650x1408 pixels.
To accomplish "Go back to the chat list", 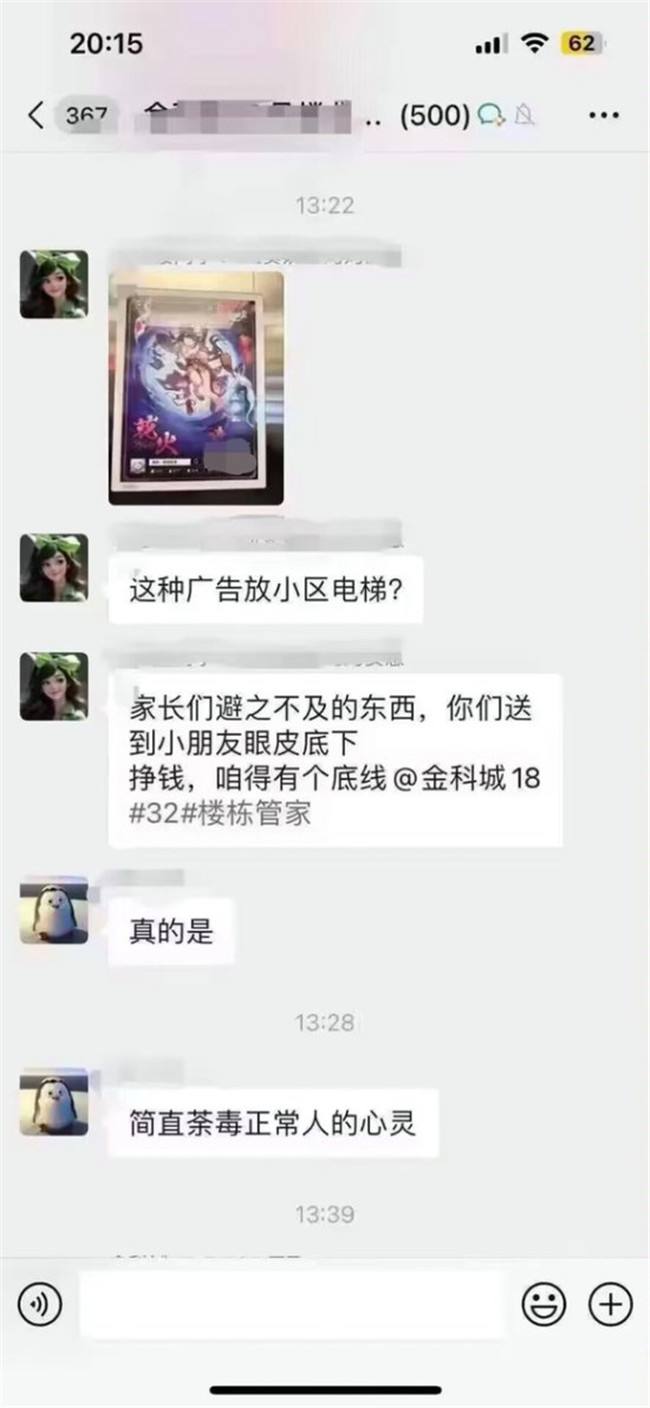I will pos(36,116).
